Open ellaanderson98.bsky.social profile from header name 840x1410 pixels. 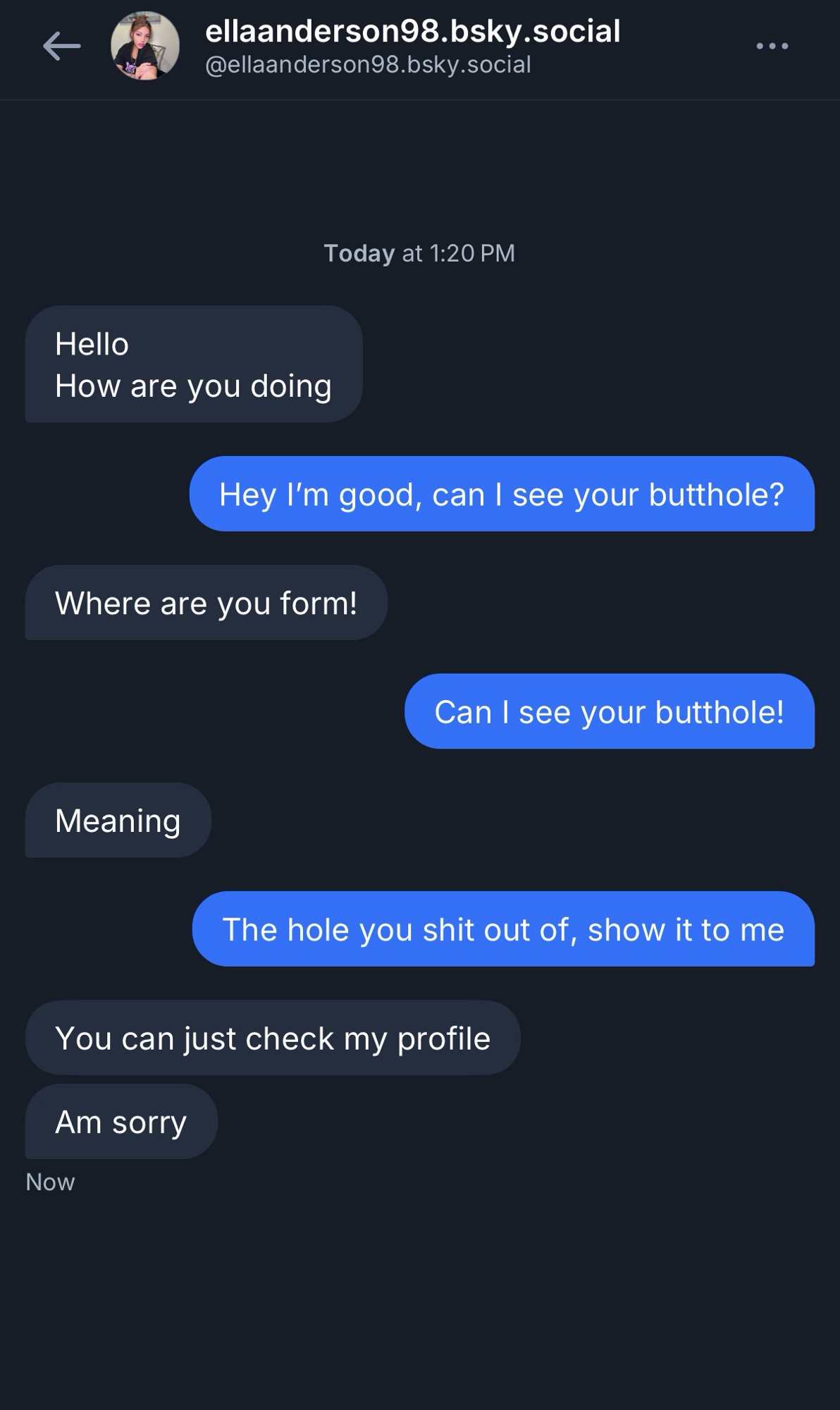tap(412, 32)
